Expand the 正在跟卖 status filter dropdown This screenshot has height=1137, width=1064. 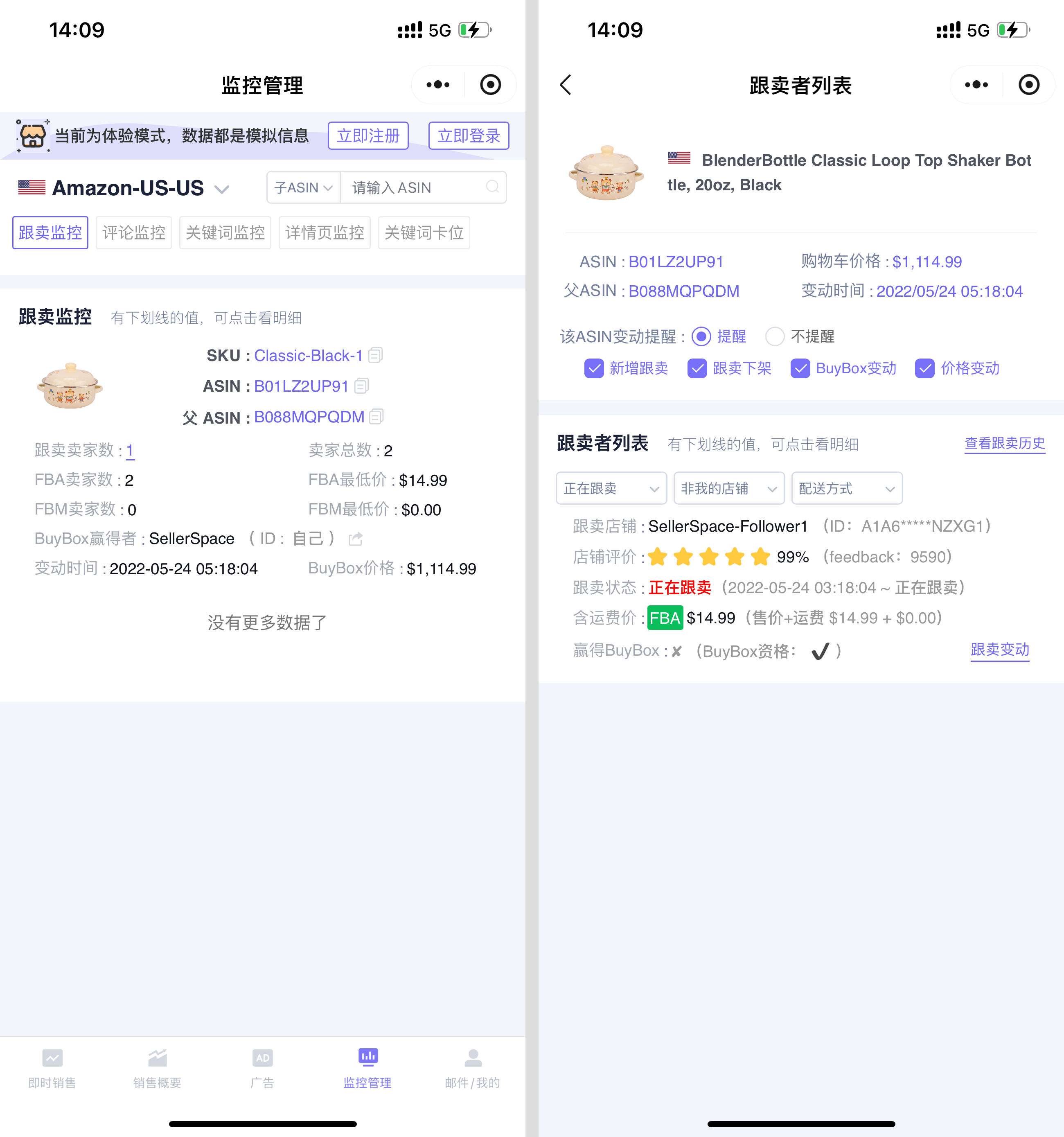point(611,488)
